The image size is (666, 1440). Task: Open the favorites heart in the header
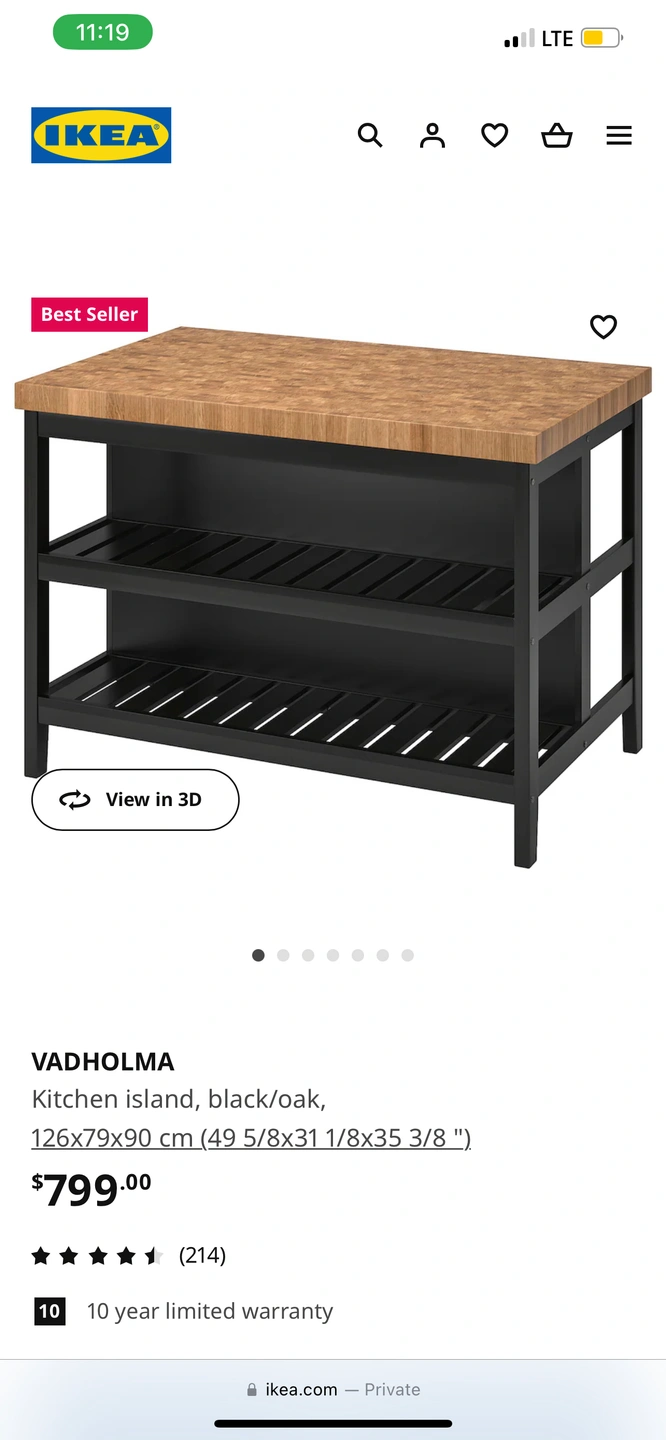495,135
